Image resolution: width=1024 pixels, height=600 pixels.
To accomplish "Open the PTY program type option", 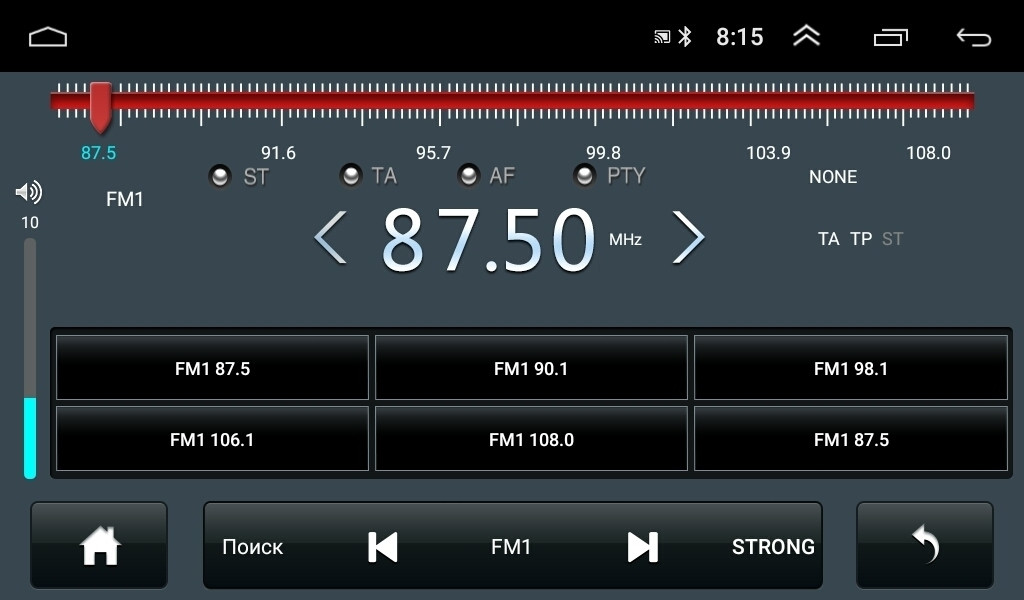I will point(586,176).
